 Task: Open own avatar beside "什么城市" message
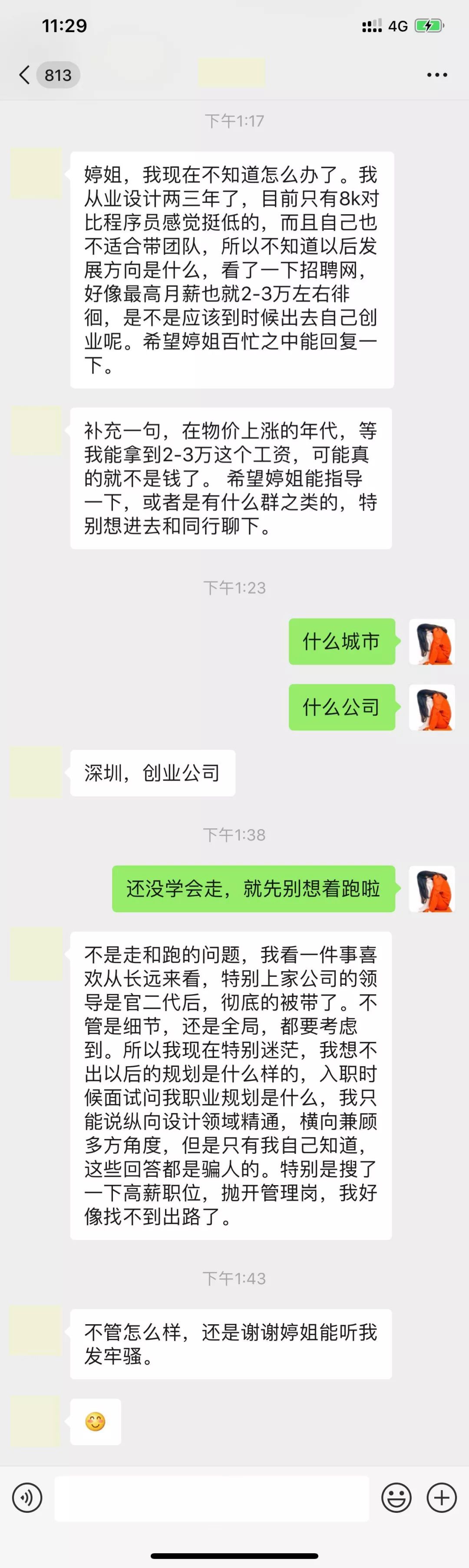tap(431, 641)
